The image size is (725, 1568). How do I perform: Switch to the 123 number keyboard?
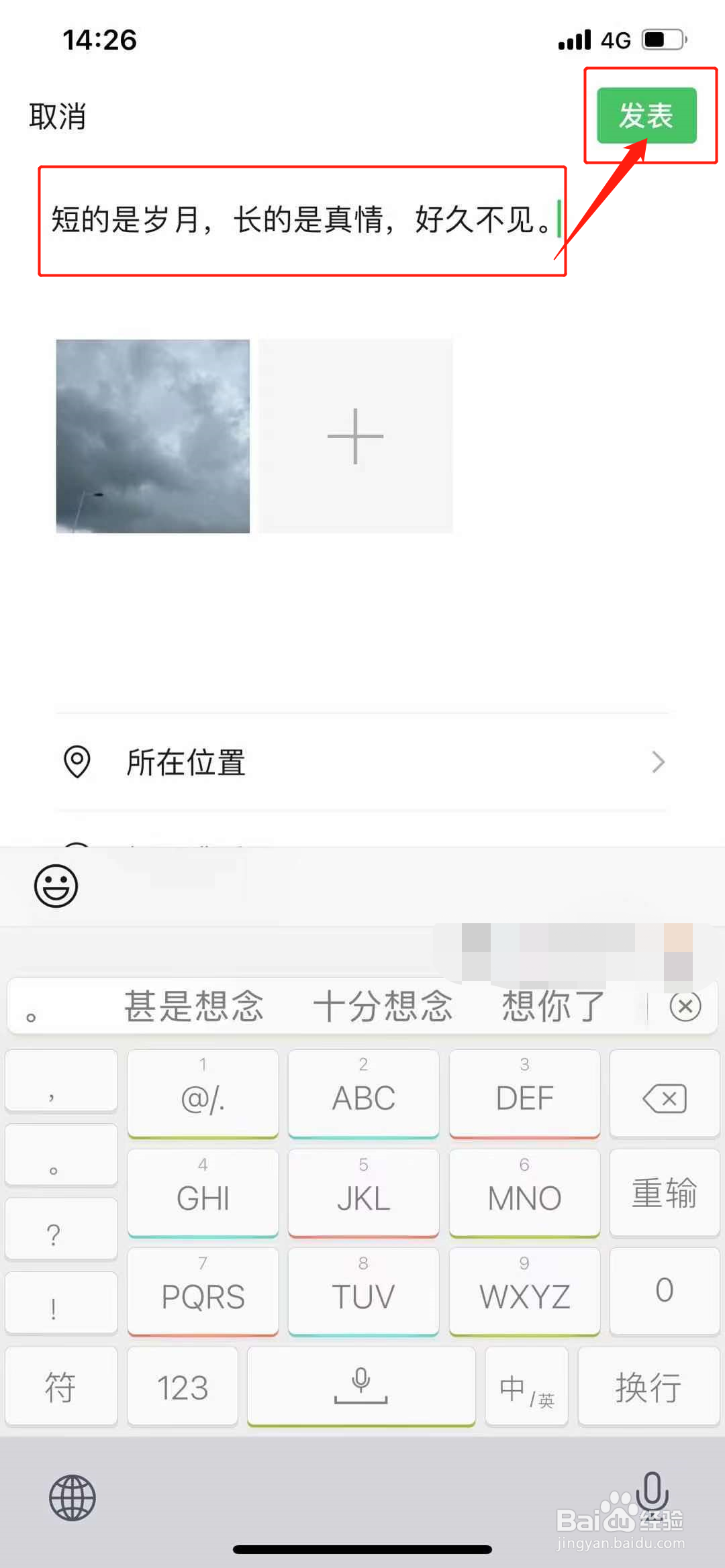[183, 1387]
